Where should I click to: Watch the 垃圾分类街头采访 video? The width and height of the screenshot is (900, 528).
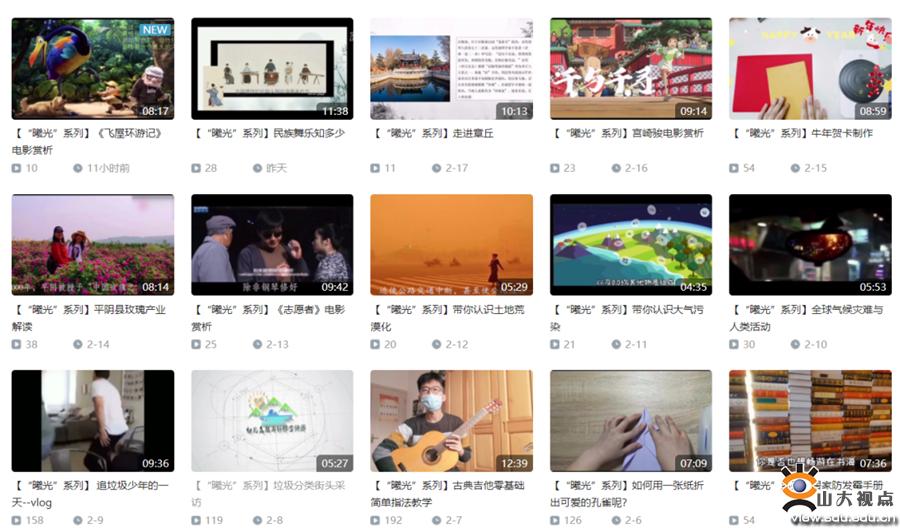point(272,420)
